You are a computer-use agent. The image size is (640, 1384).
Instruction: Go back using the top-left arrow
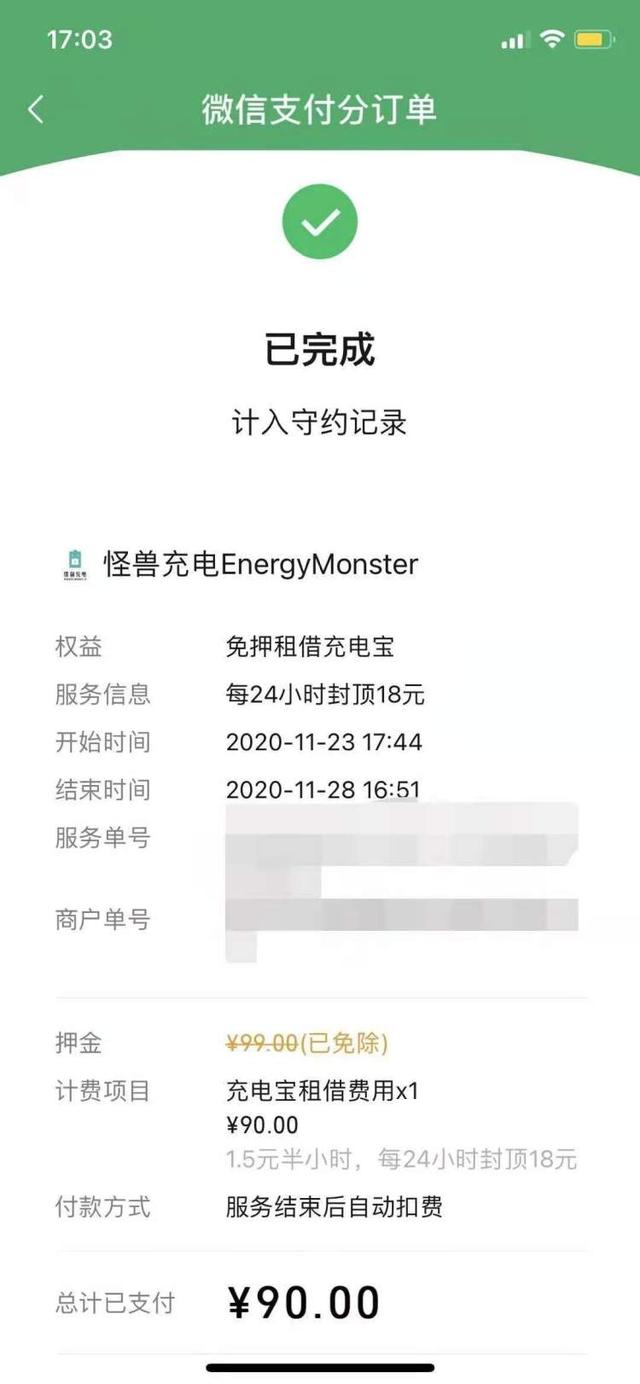point(36,109)
